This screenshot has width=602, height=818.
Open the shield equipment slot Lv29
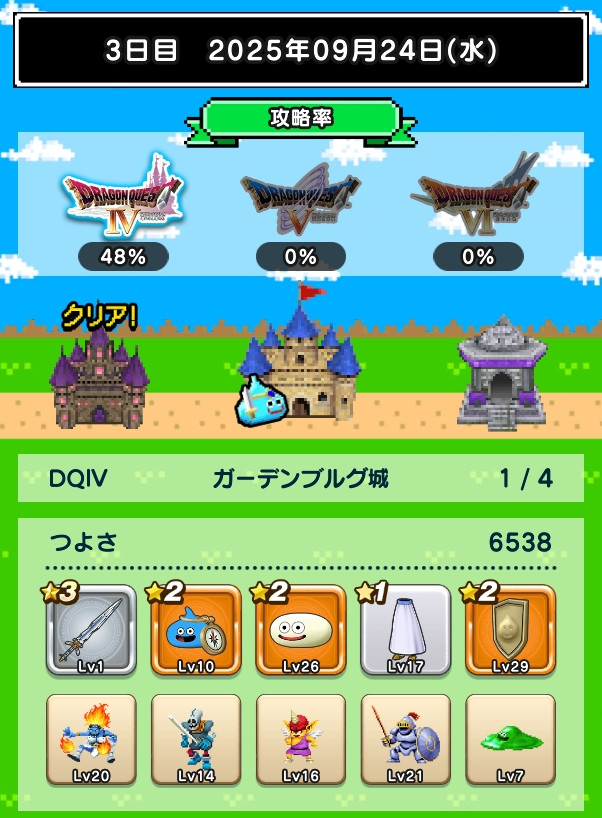tap(510, 631)
